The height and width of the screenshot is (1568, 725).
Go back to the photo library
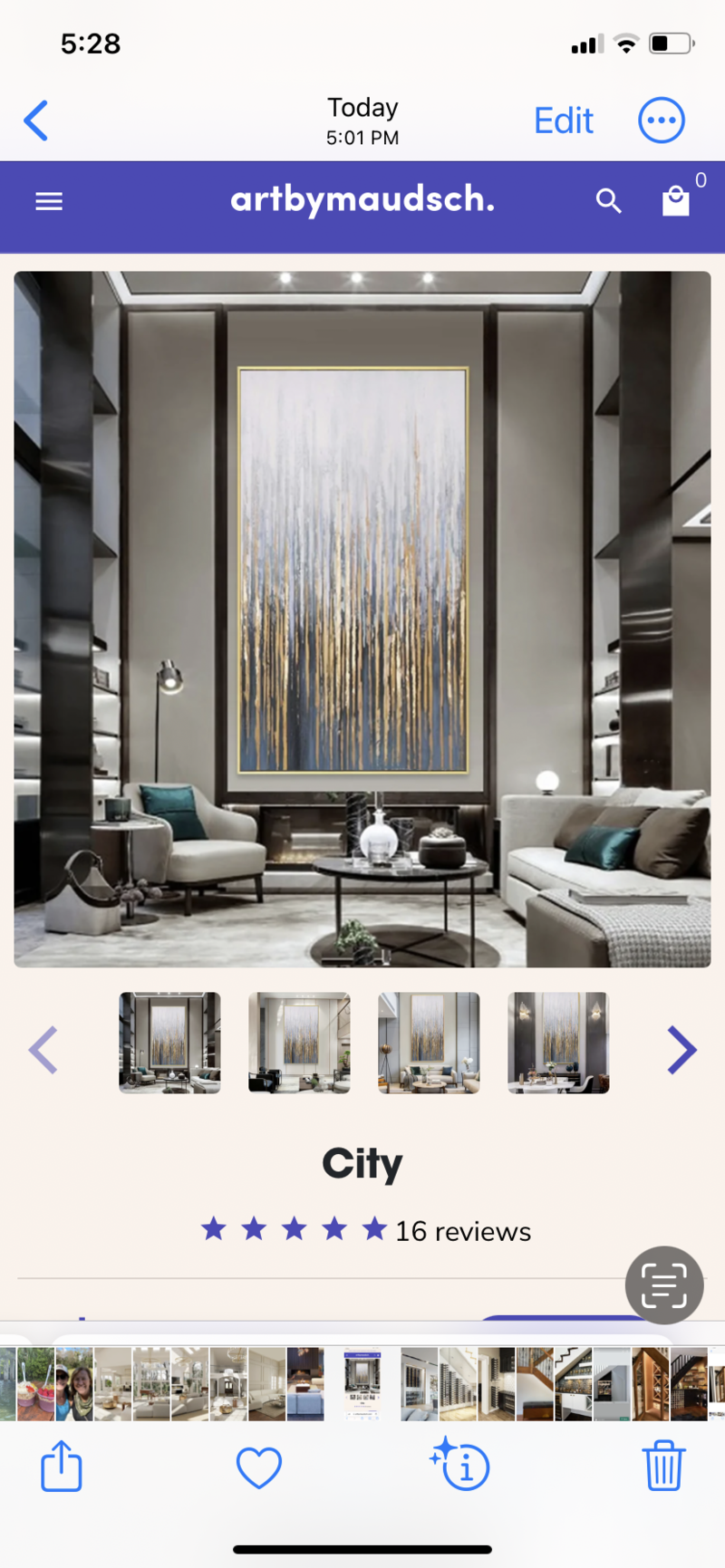coord(36,120)
